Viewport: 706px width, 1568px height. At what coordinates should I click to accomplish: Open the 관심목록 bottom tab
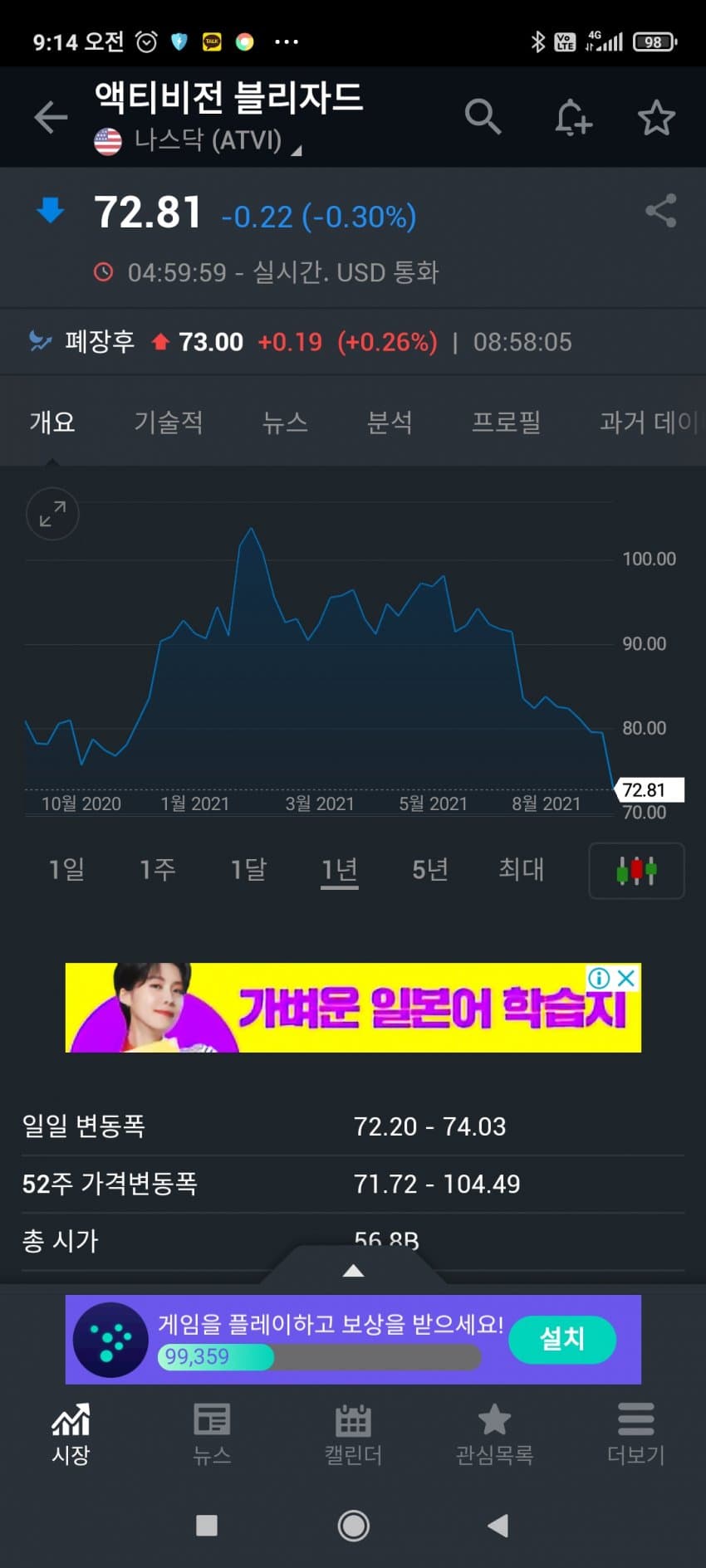pos(494,1434)
